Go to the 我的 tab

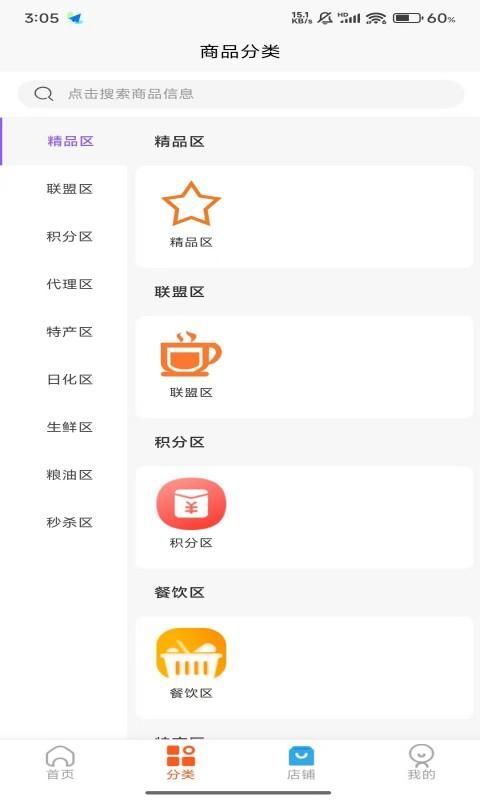click(421, 762)
